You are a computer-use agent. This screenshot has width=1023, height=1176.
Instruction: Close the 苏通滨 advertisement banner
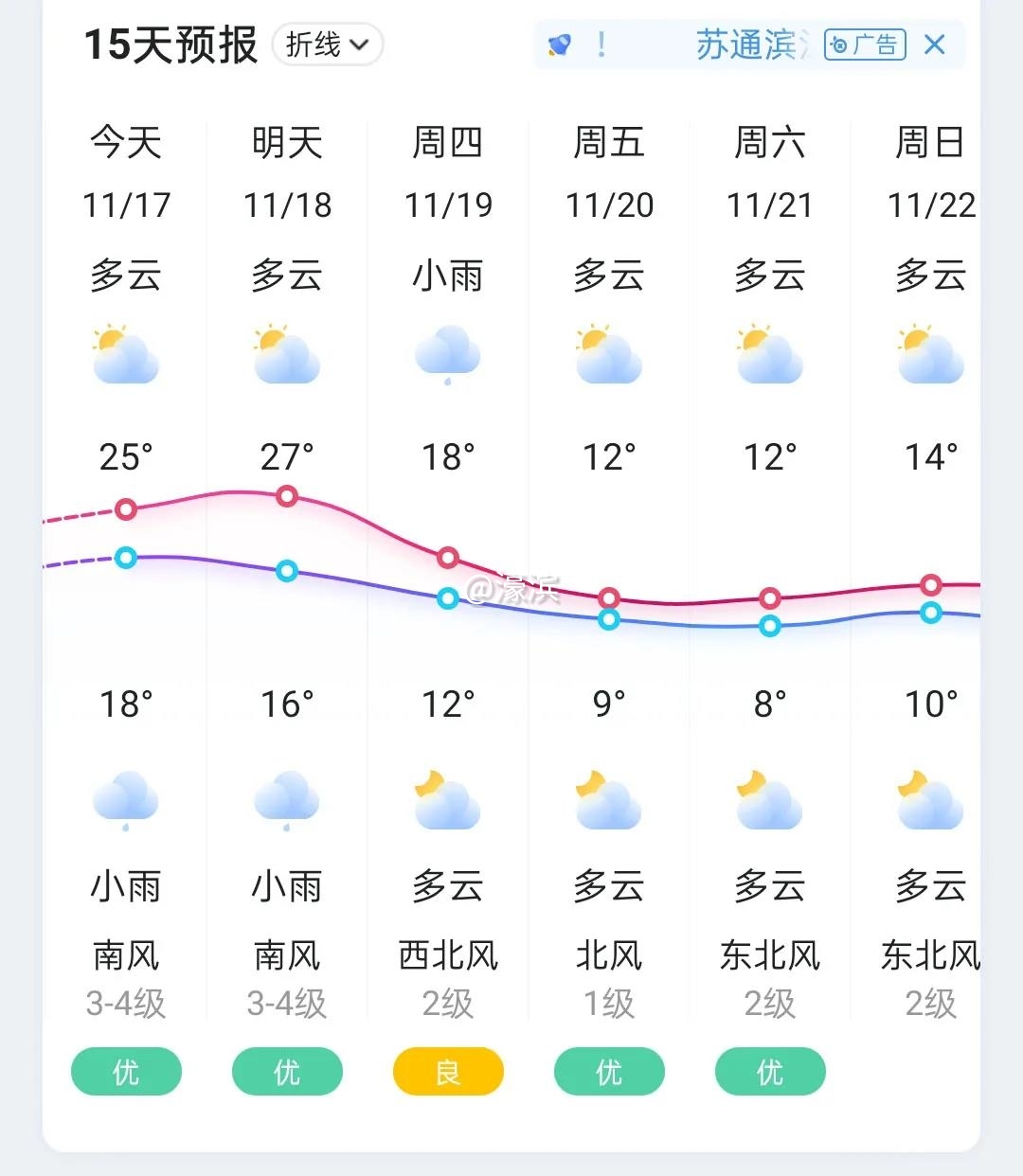[x=934, y=45]
